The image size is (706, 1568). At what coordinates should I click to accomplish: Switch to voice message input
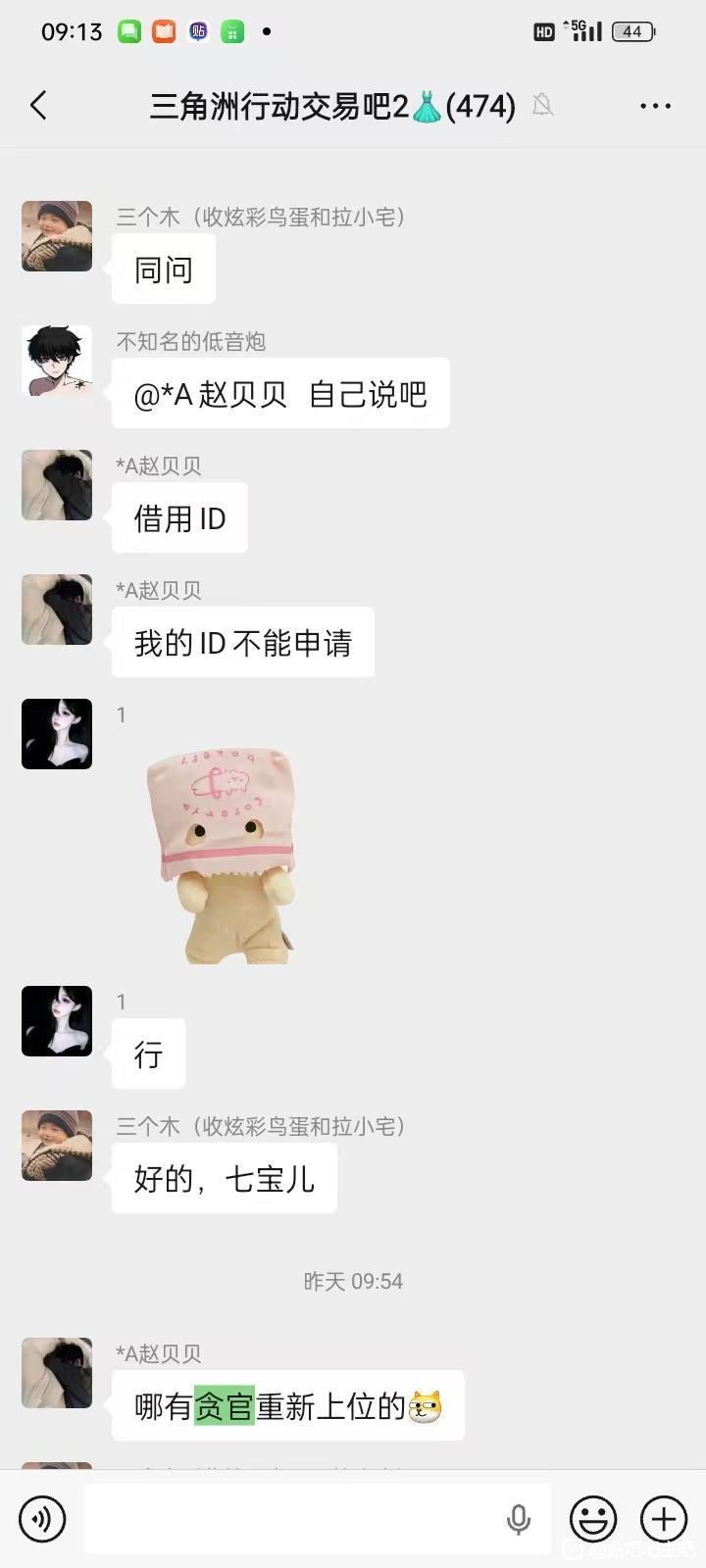tap(42, 1519)
